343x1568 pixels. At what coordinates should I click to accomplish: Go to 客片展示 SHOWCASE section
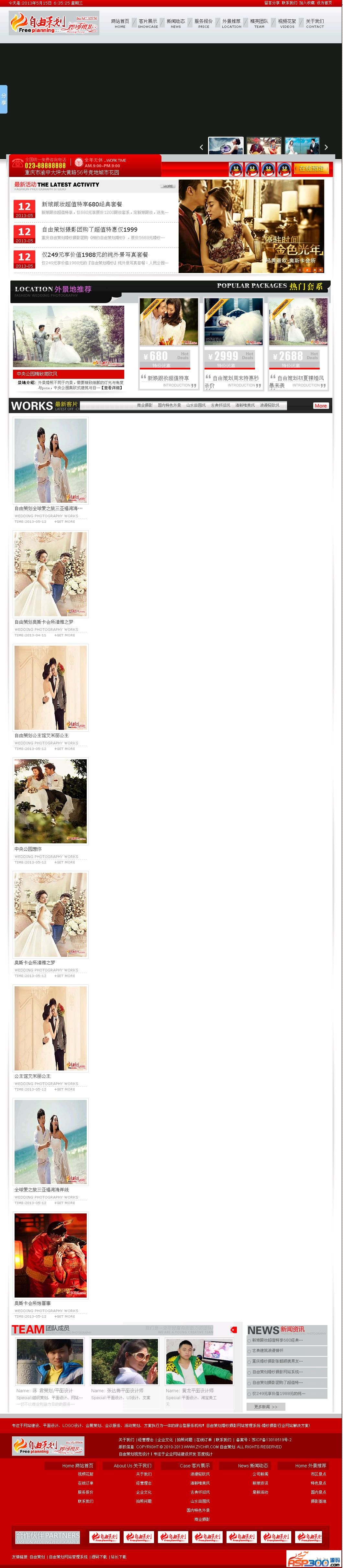point(148,23)
